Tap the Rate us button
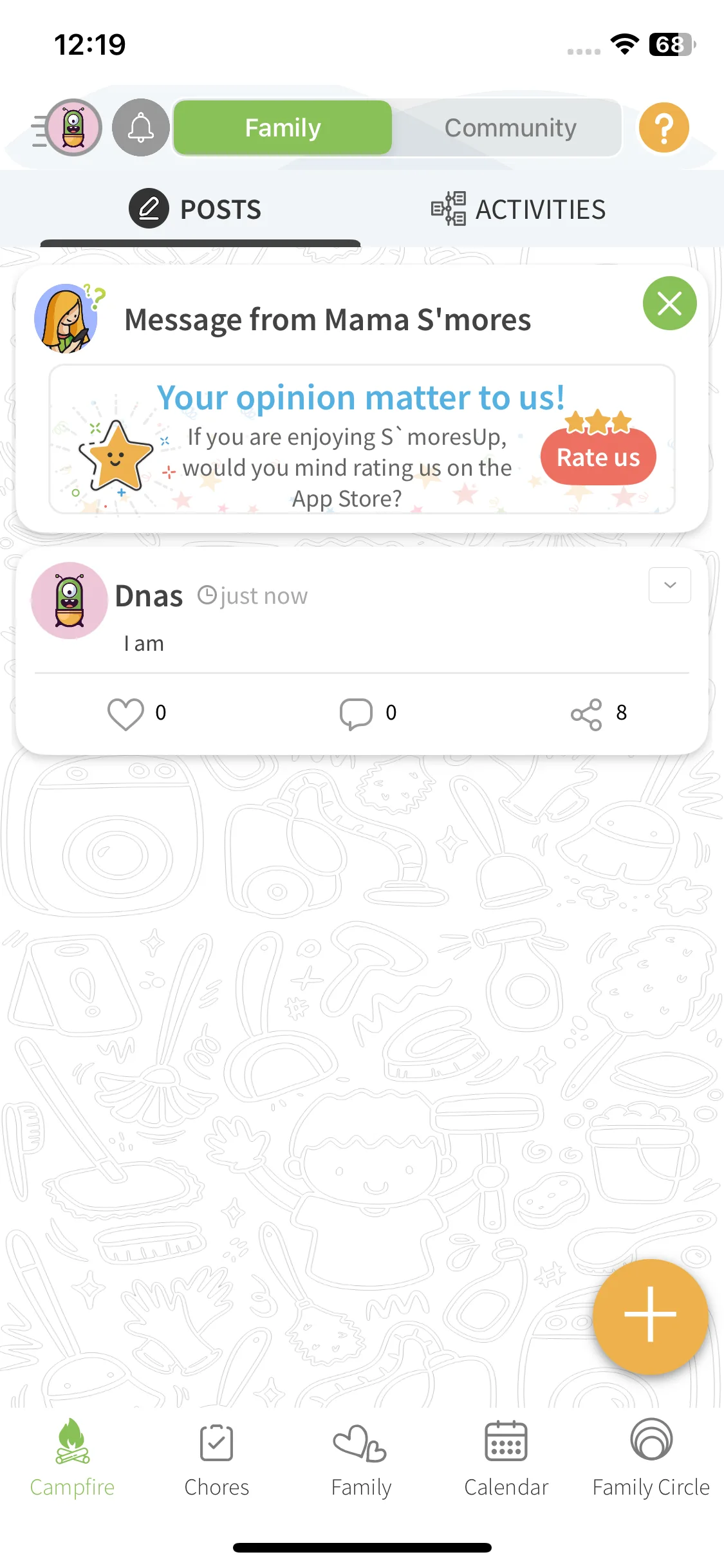The height and width of the screenshot is (1568, 724). [598, 457]
